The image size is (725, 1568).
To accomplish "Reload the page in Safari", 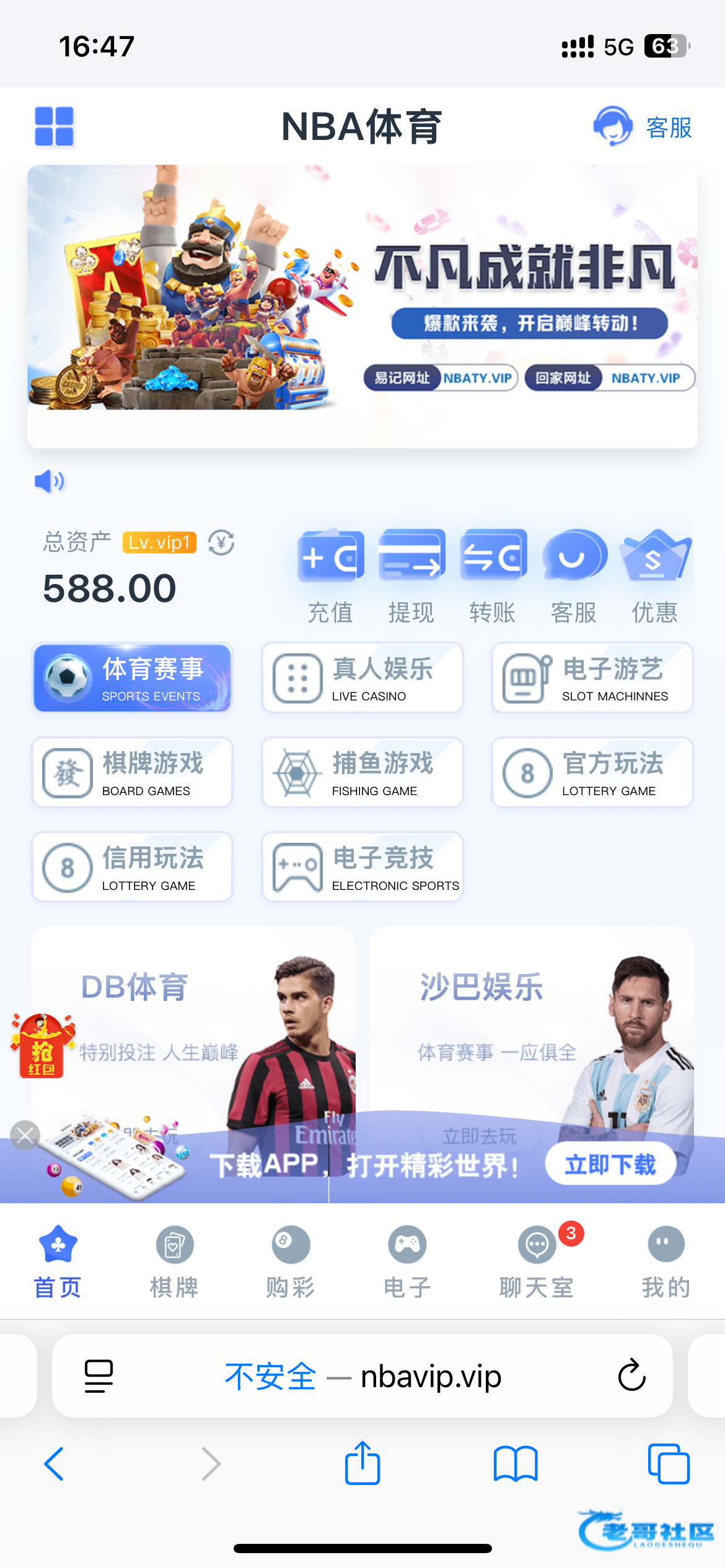I will click(631, 1376).
